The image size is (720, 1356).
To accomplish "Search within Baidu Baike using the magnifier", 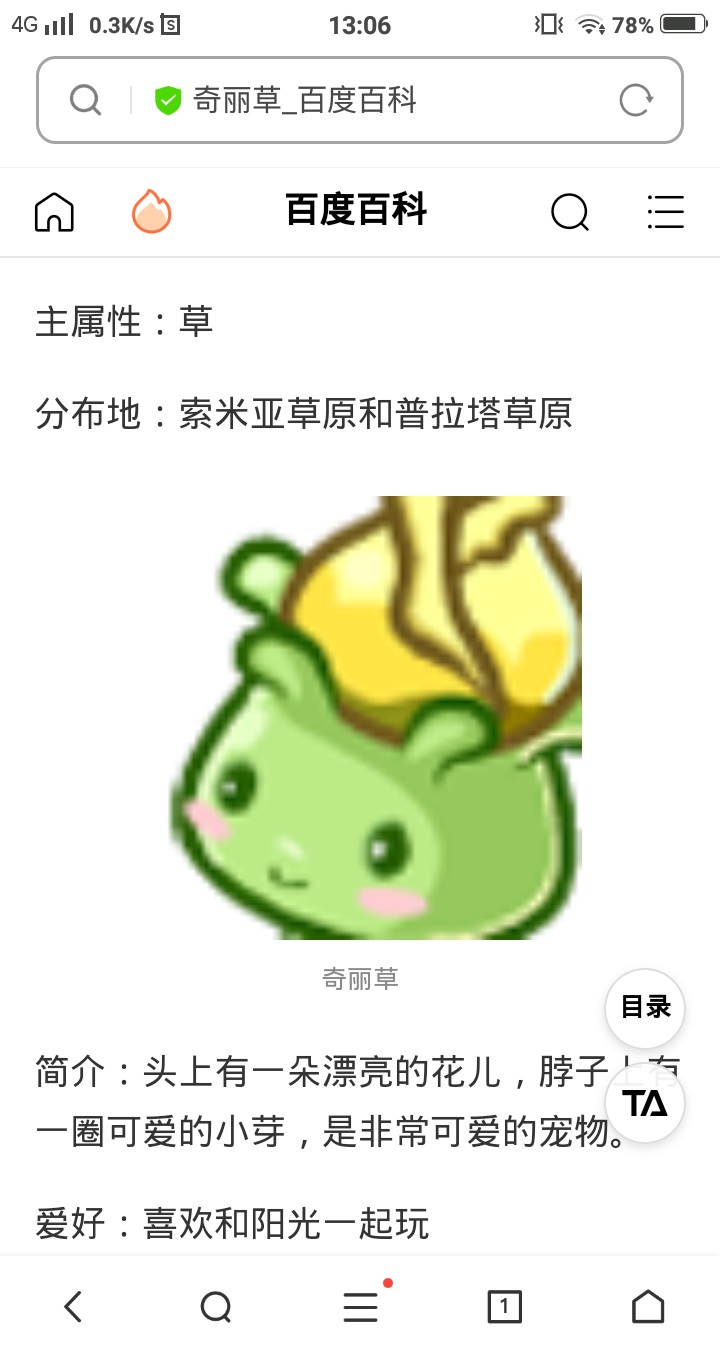I will tap(570, 212).
